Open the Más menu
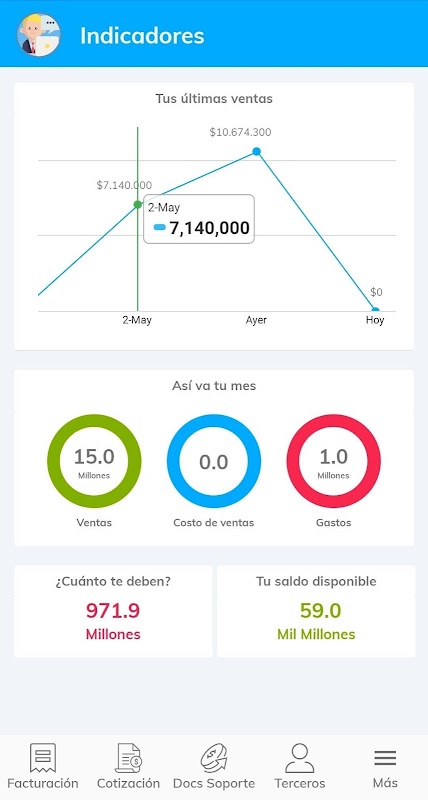The height and width of the screenshot is (800, 428). (x=385, y=766)
